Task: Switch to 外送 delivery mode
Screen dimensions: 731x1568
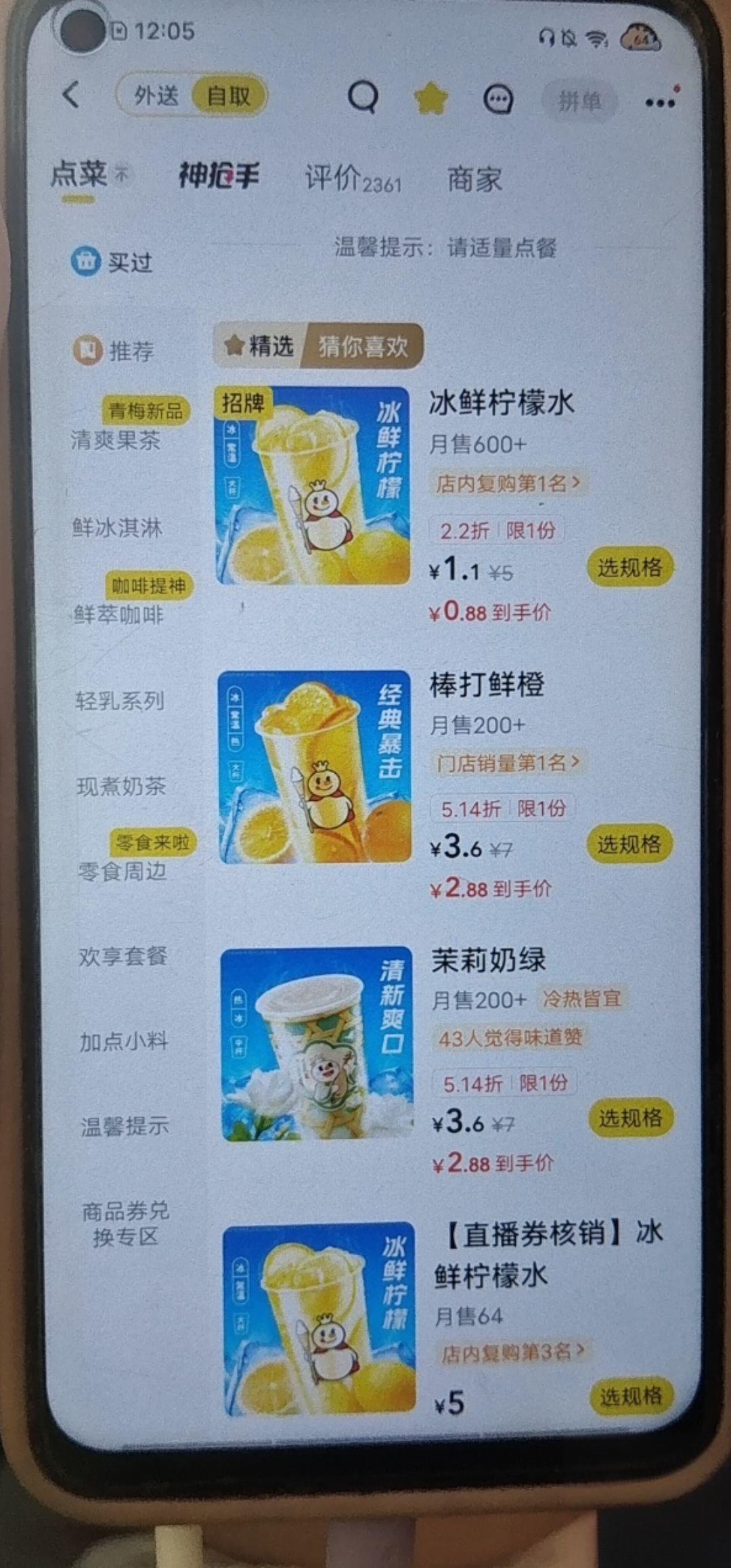Action: point(156,95)
